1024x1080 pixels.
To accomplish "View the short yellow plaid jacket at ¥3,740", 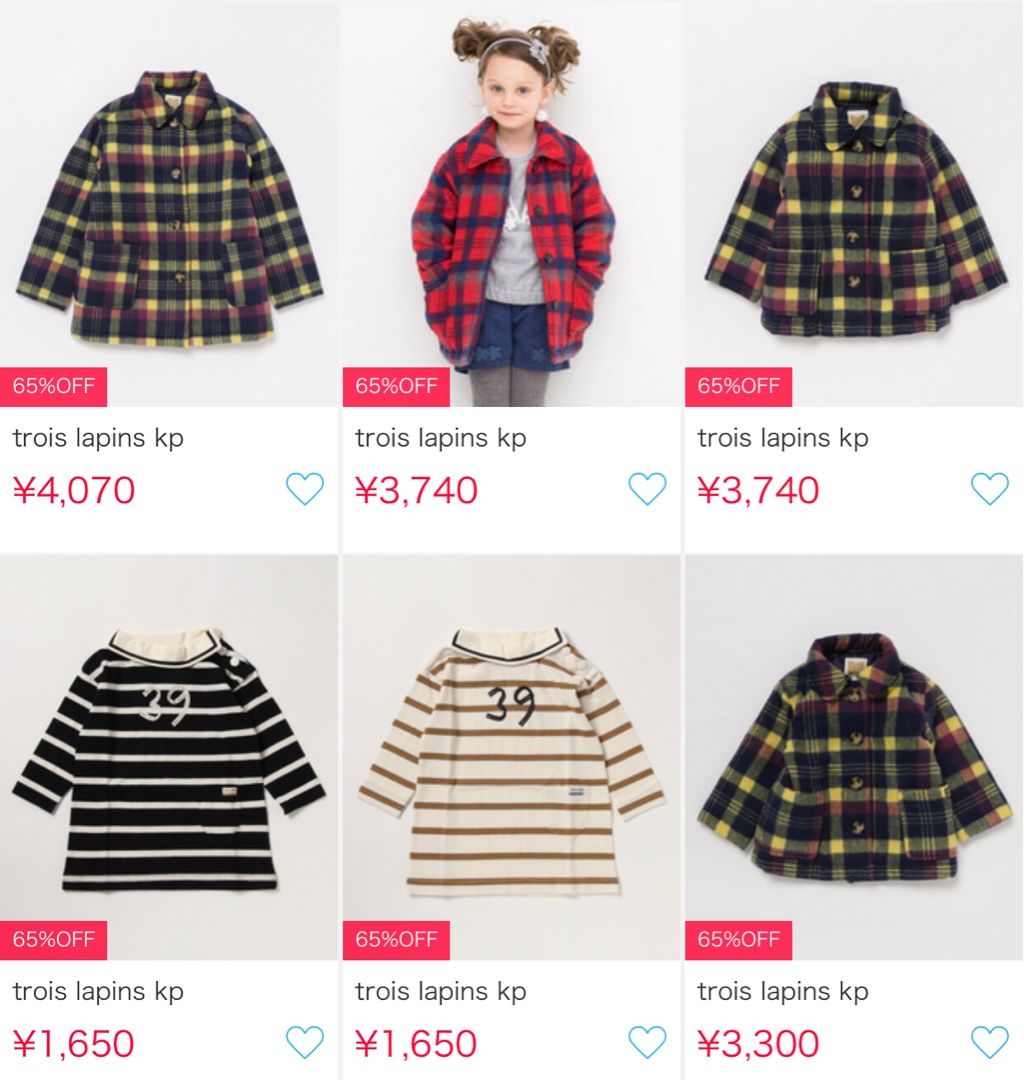I will tap(854, 208).
